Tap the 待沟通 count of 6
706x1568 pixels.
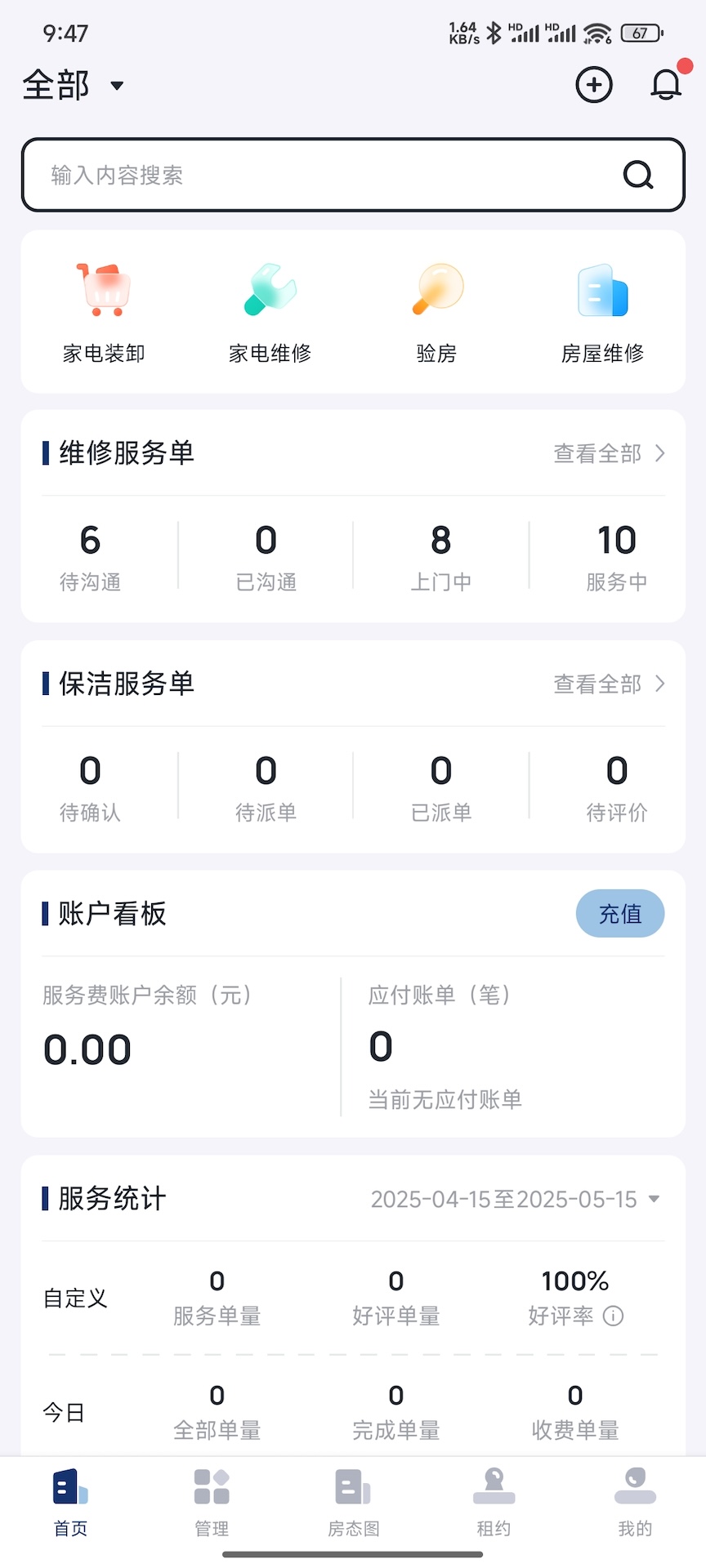[89, 555]
